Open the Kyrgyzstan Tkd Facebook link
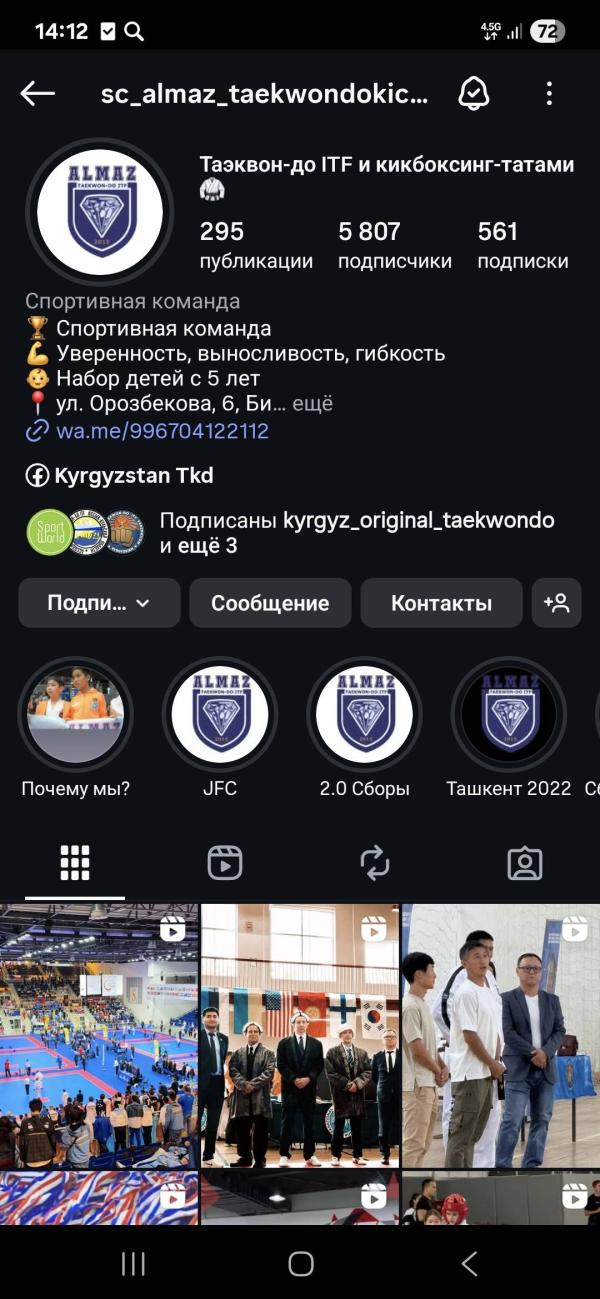This screenshot has width=600, height=1299. pos(120,476)
